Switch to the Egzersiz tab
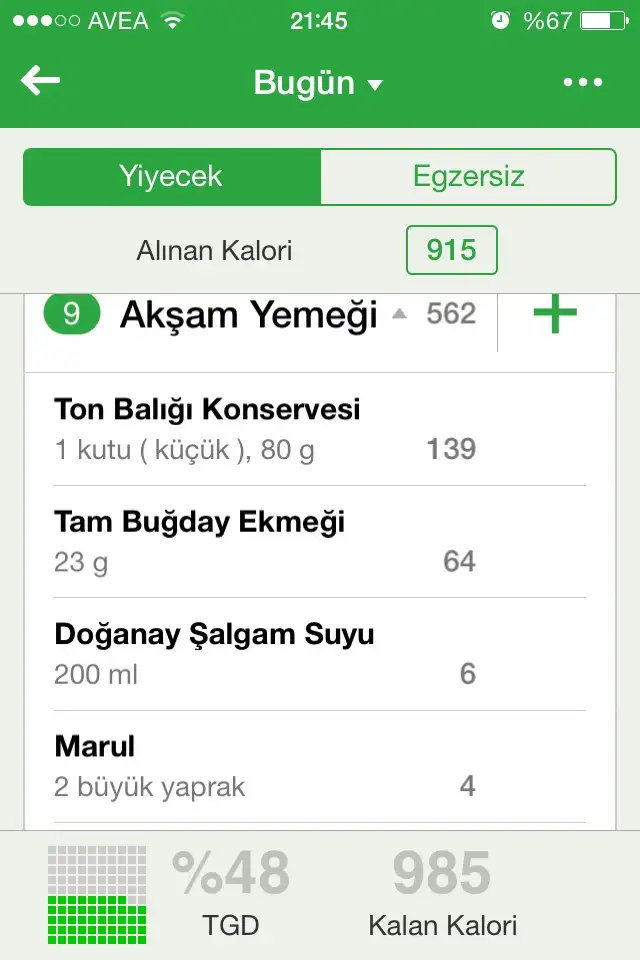The height and width of the screenshot is (960, 640). [468, 177]
